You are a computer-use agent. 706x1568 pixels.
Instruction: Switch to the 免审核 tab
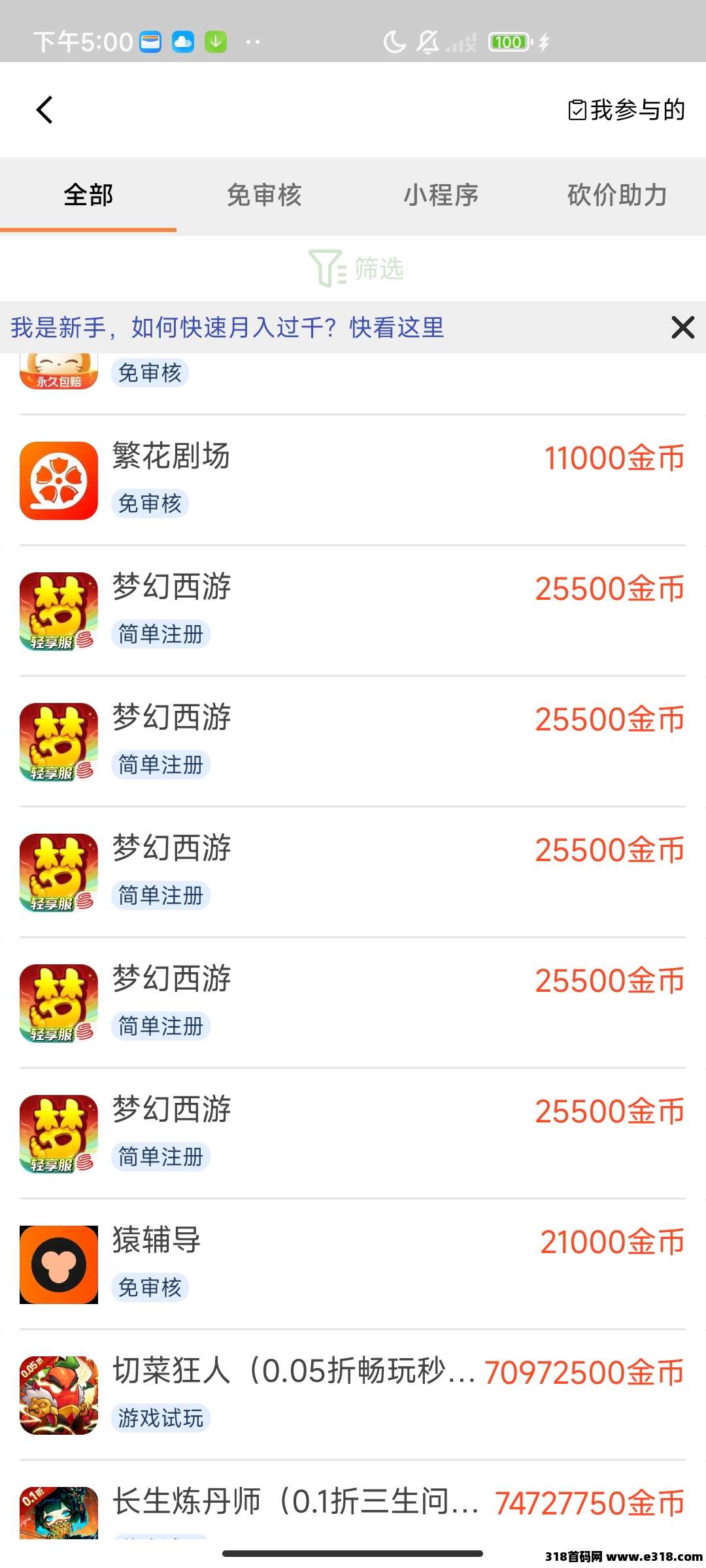pyautogui.click(x=264, y=194)
